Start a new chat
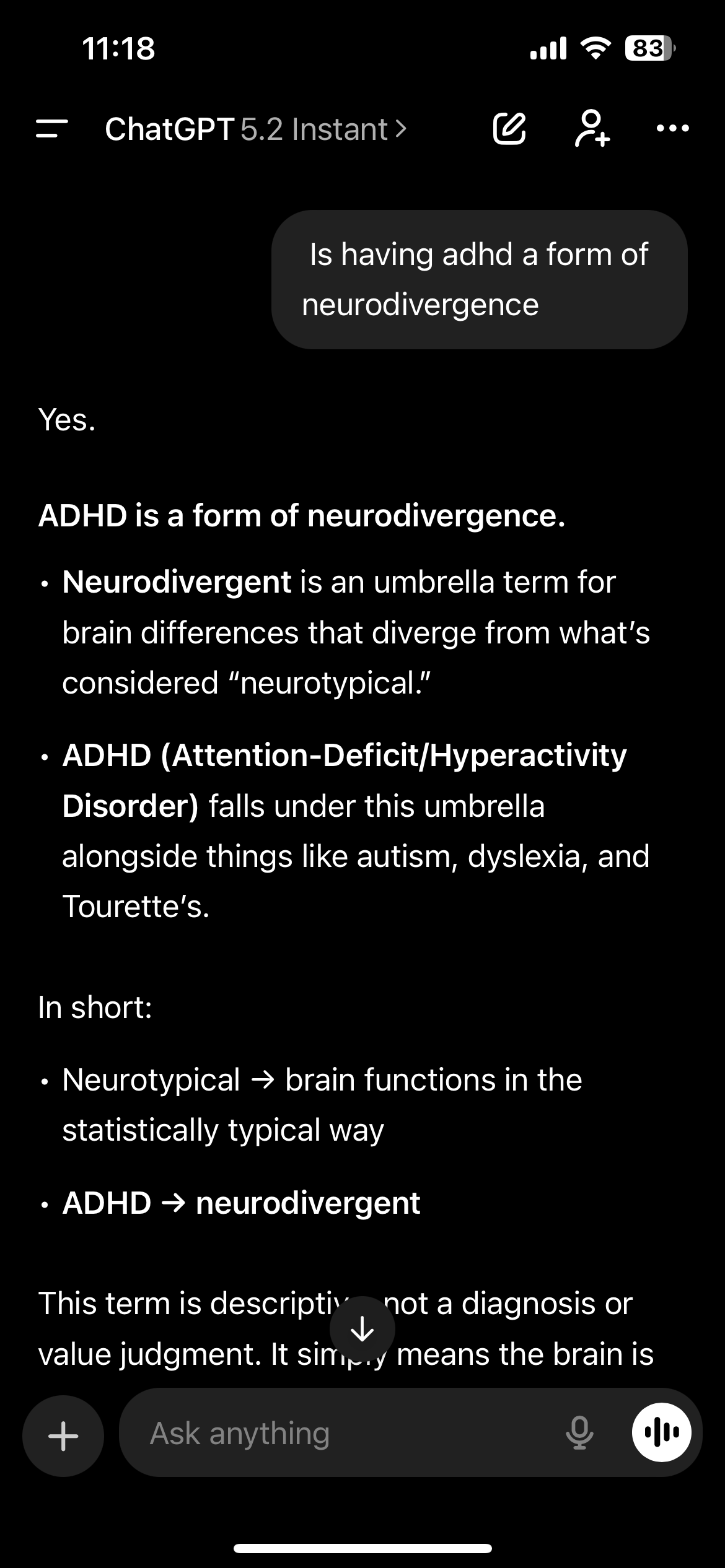The height and width of the screenshot is (1568, 725). 509,129
